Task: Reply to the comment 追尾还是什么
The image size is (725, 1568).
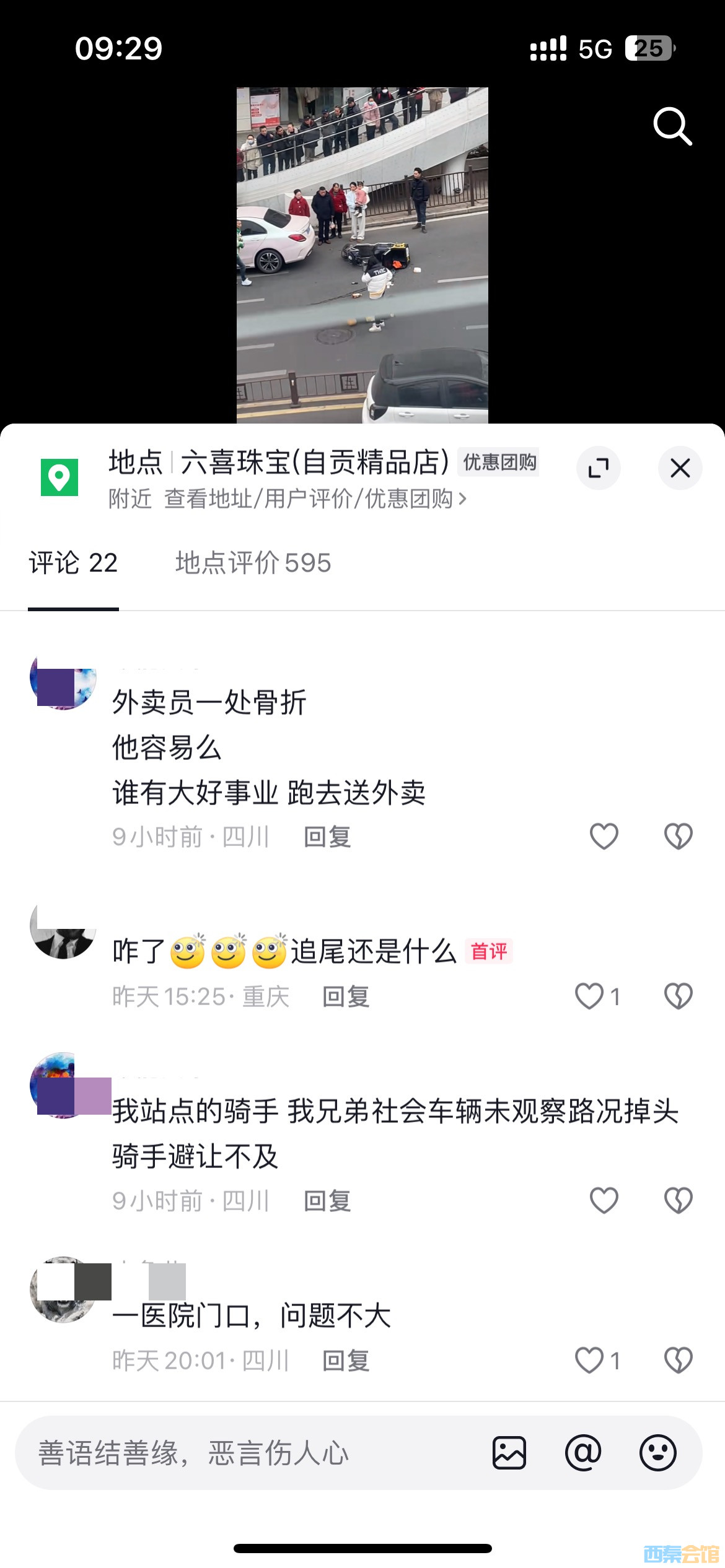Action: click(x=346, y=997)
